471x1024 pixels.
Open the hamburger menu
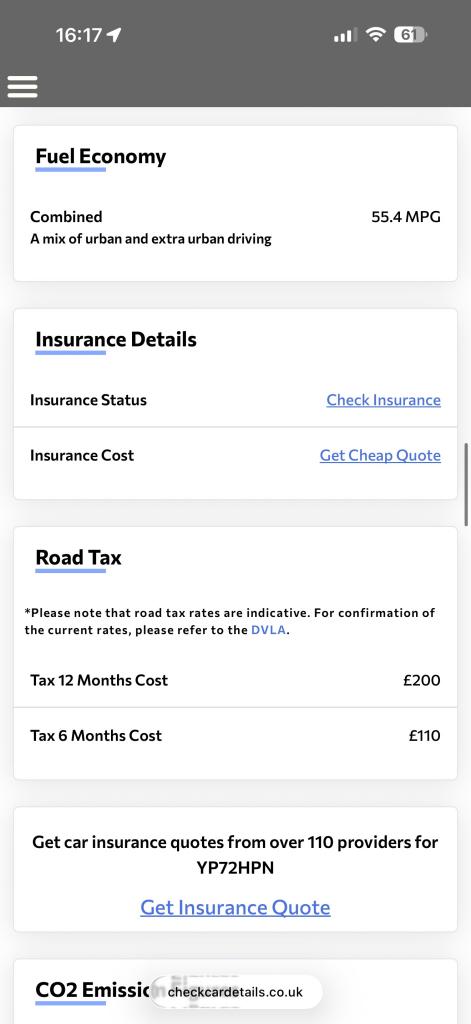(22, 86)
